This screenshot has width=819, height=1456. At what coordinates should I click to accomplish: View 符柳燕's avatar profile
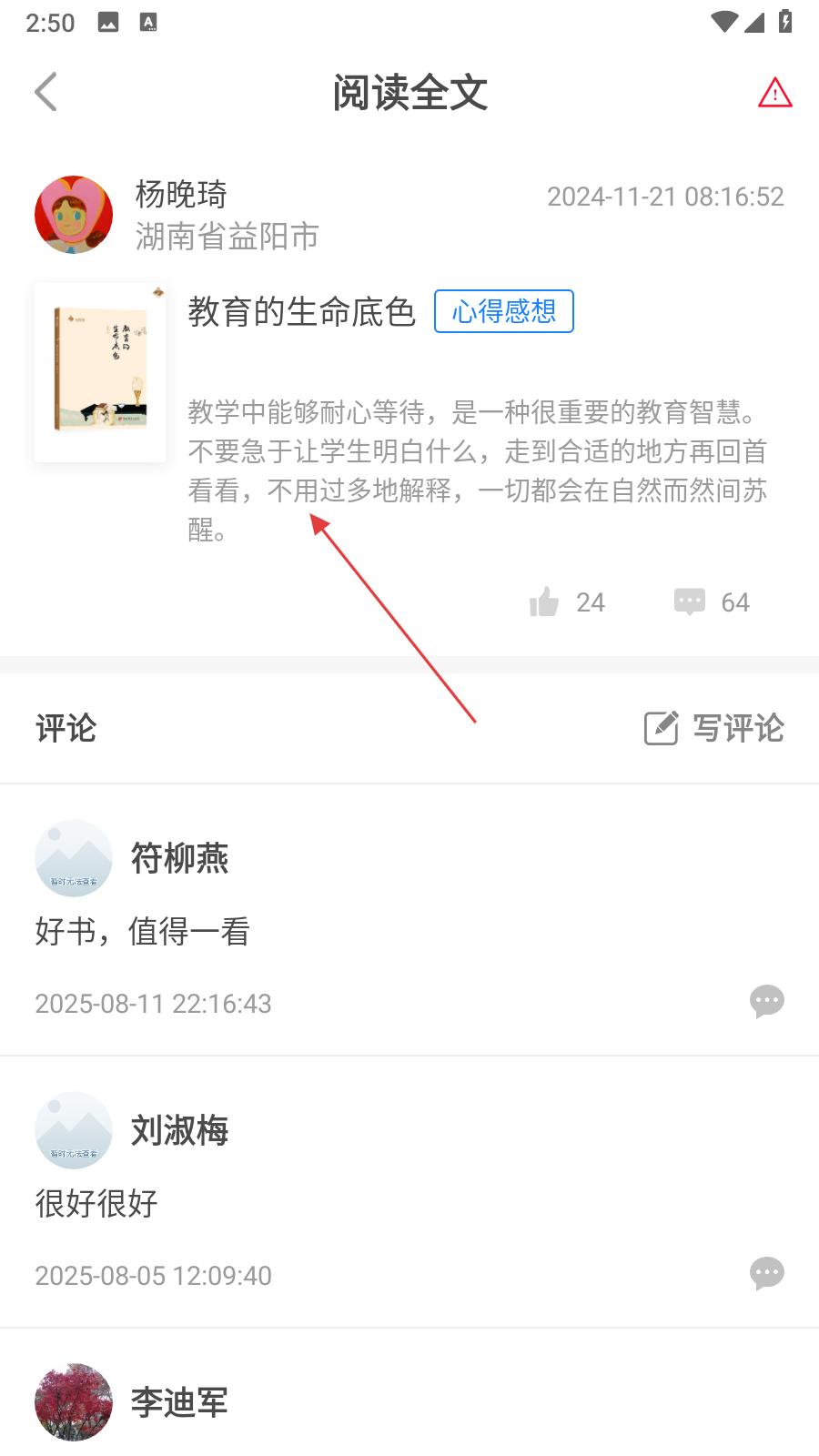click(74, 858)
